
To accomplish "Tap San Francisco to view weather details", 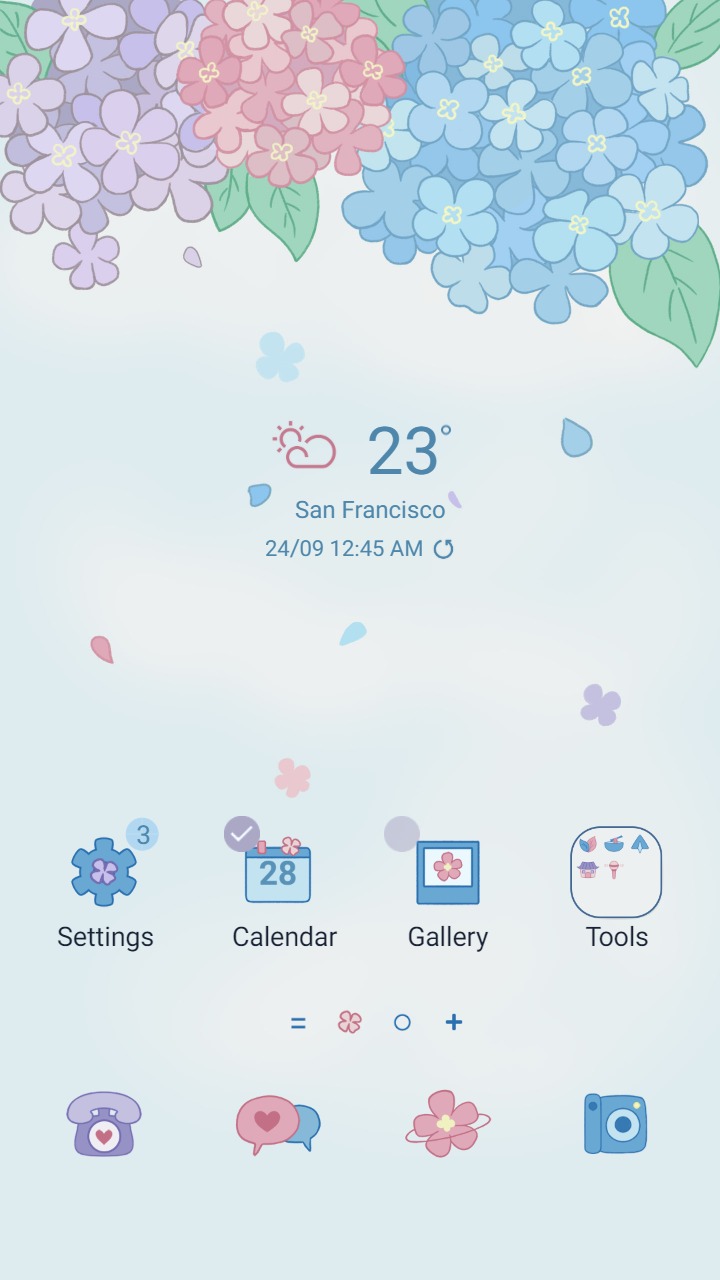I will pyautogui.click(x=370, y=510).
